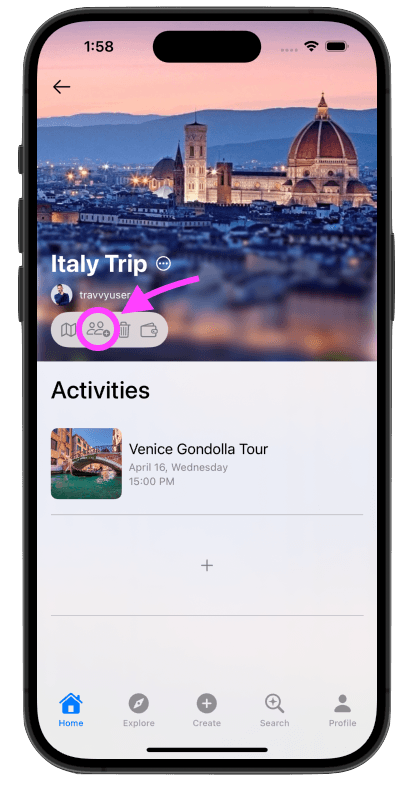Delete the trip with the trash icon
Viewport: 409px width, 788px height.
(x=124, y=330)
